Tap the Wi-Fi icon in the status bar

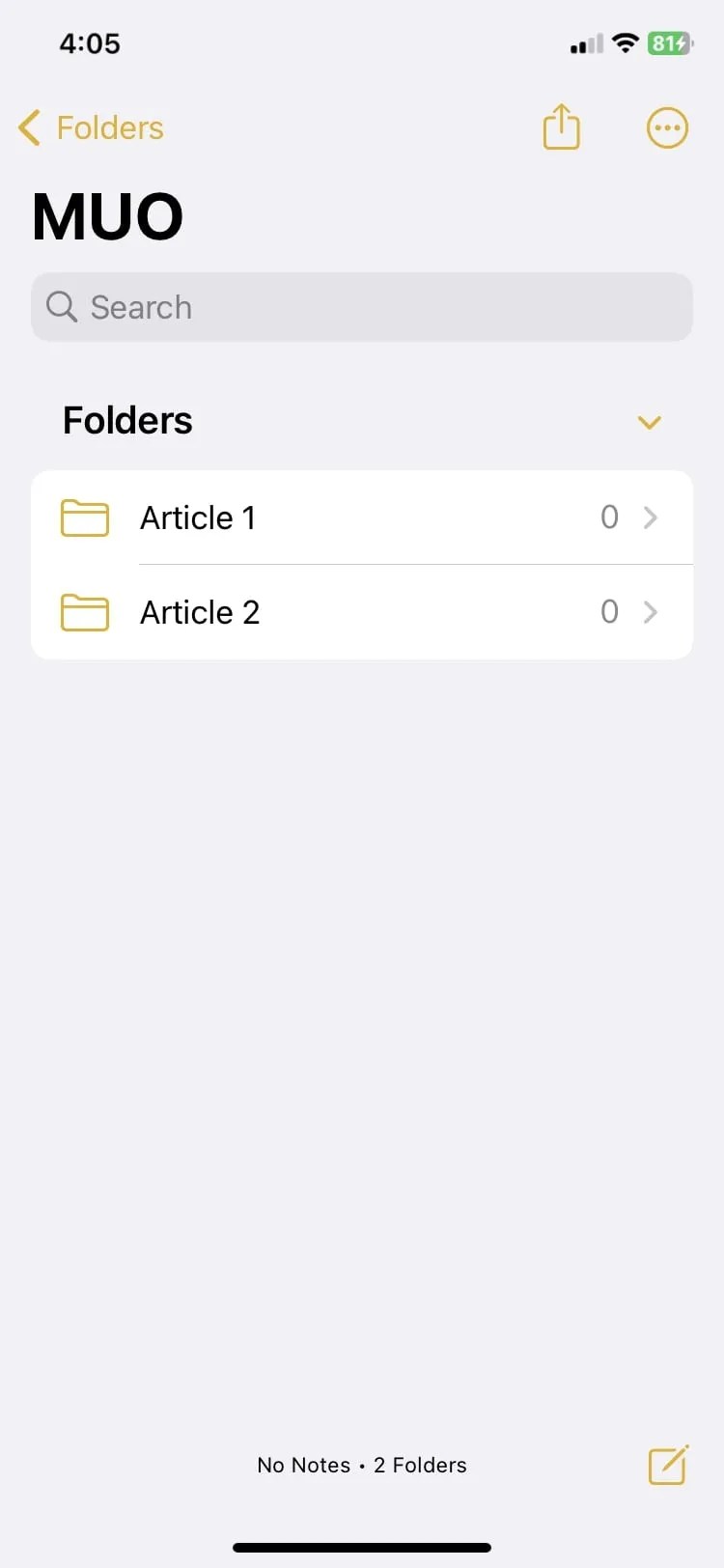click(x=625, y=42)
